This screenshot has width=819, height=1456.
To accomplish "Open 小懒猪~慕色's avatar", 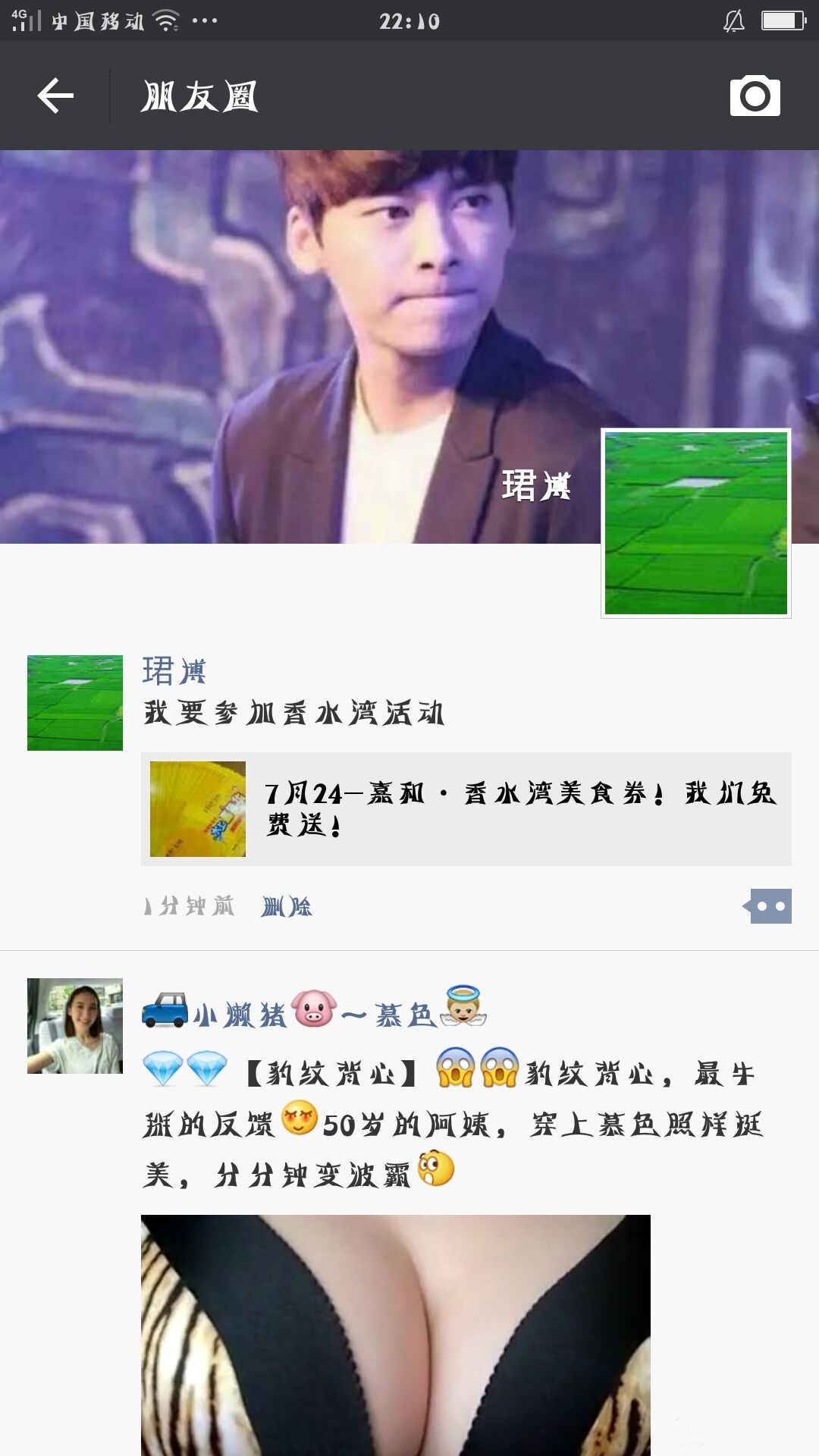I will coord(75,1026).
